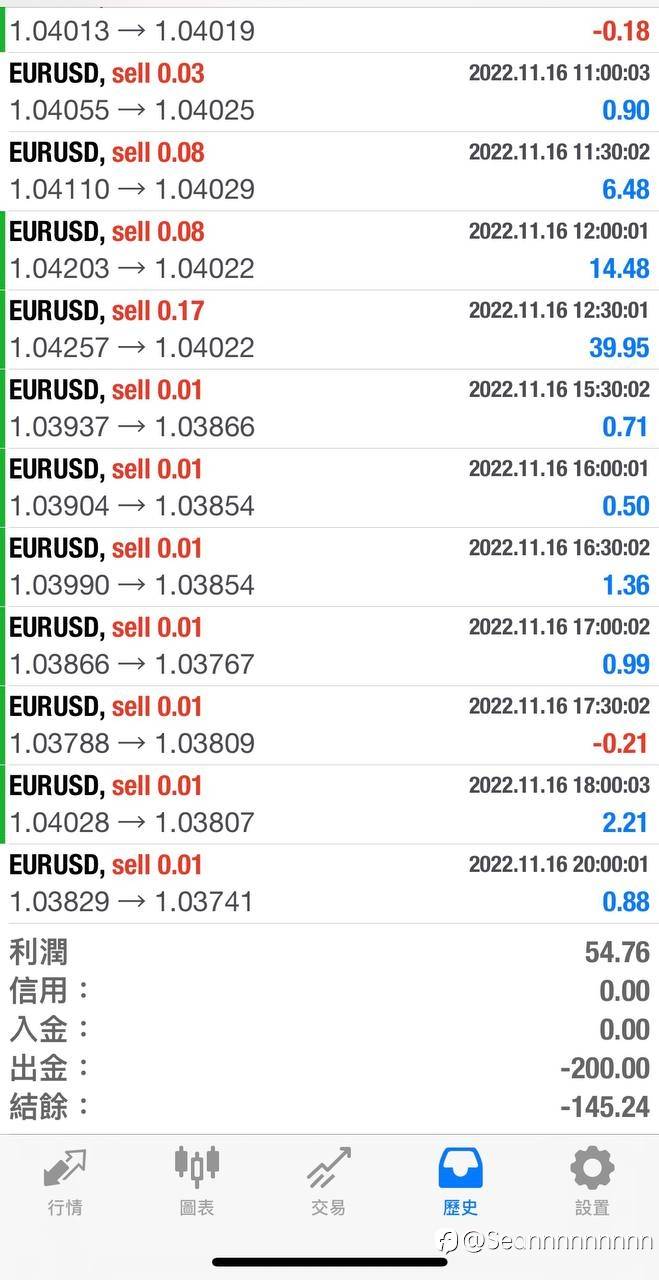View details of the 12:00:01 EURUSD trade
Image resolution: width=659 pixels, height=1280 pixels.
[x=329, y=250]
